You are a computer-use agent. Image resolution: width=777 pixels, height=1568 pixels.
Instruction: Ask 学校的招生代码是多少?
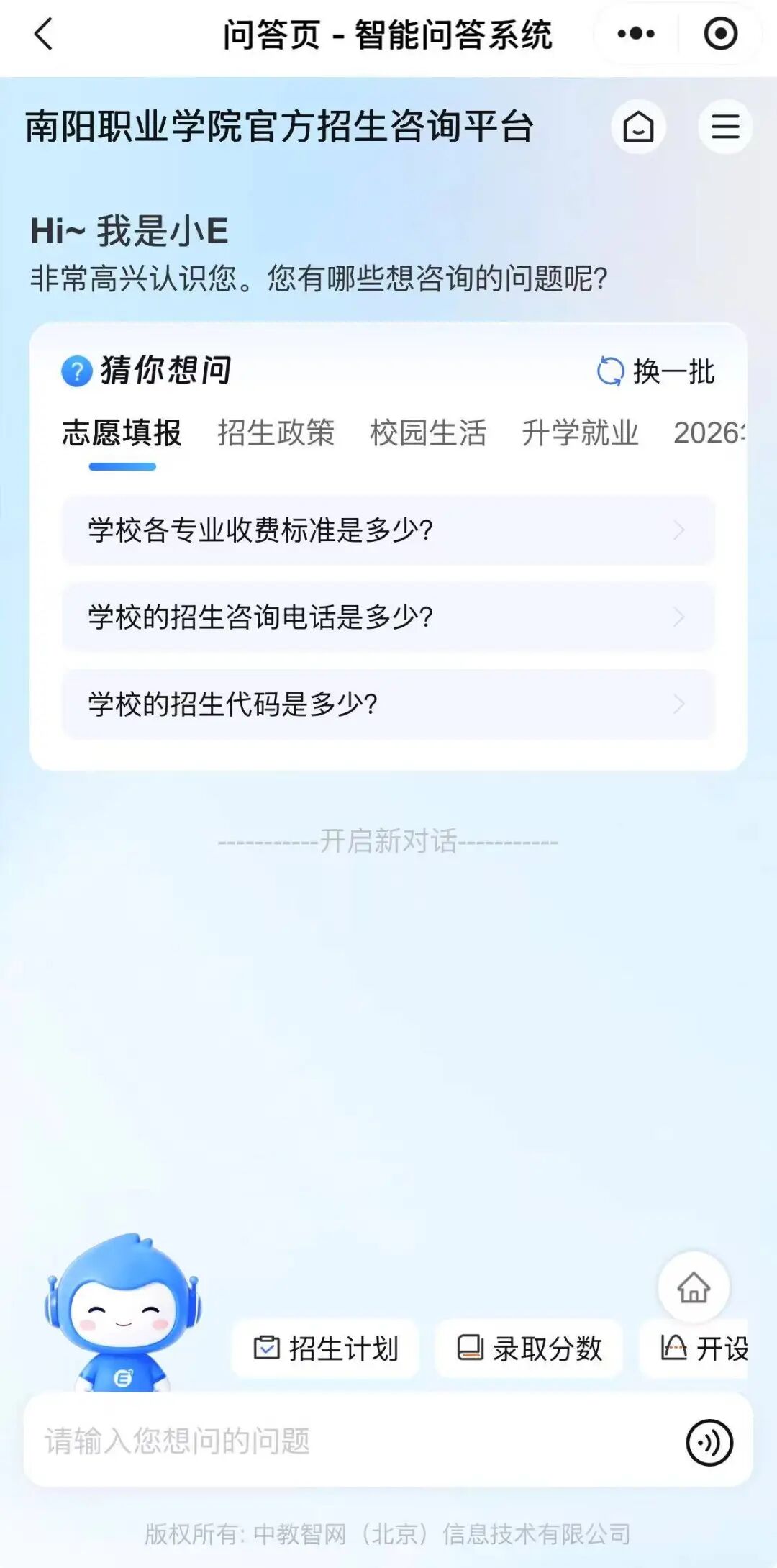click(x=388, y=704)
